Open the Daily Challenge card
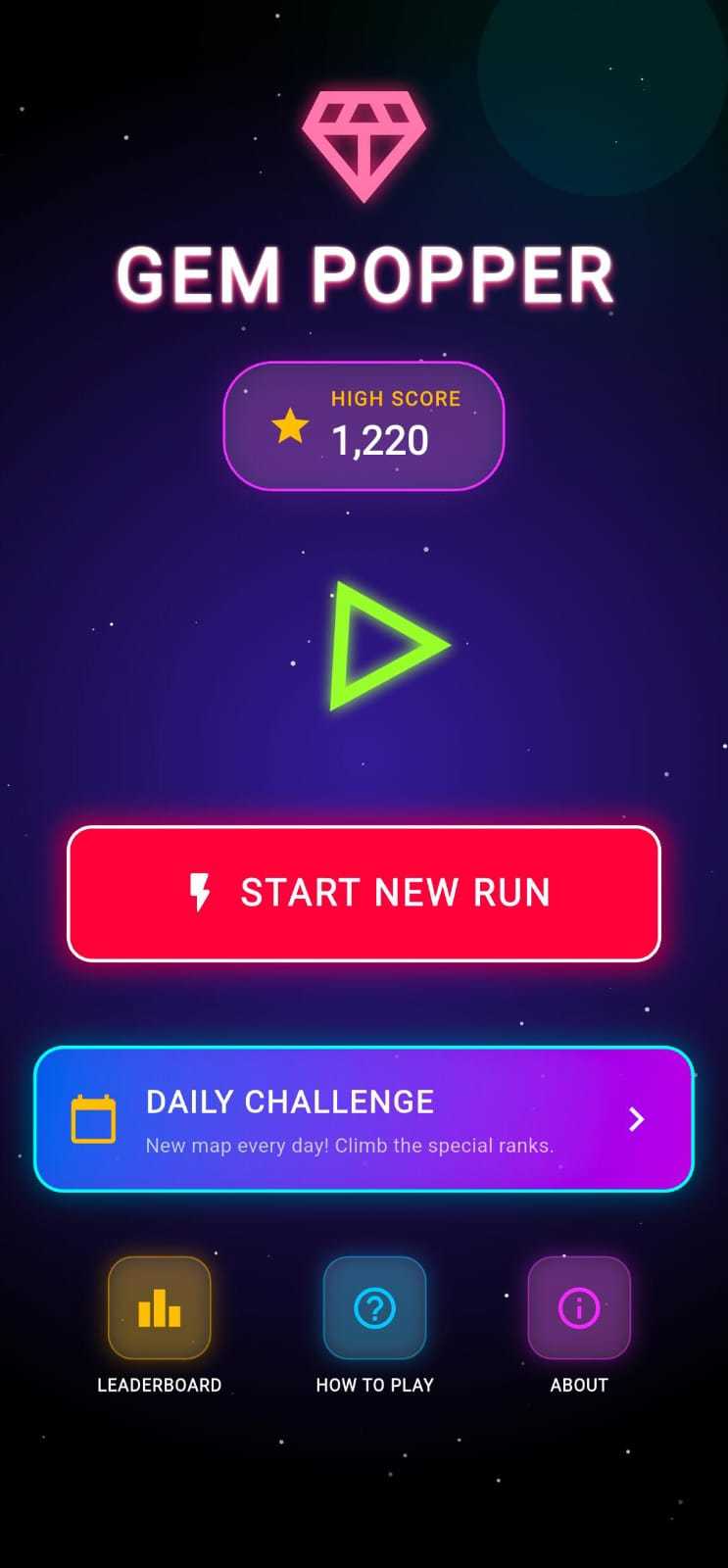 [x=364, y=1119]
